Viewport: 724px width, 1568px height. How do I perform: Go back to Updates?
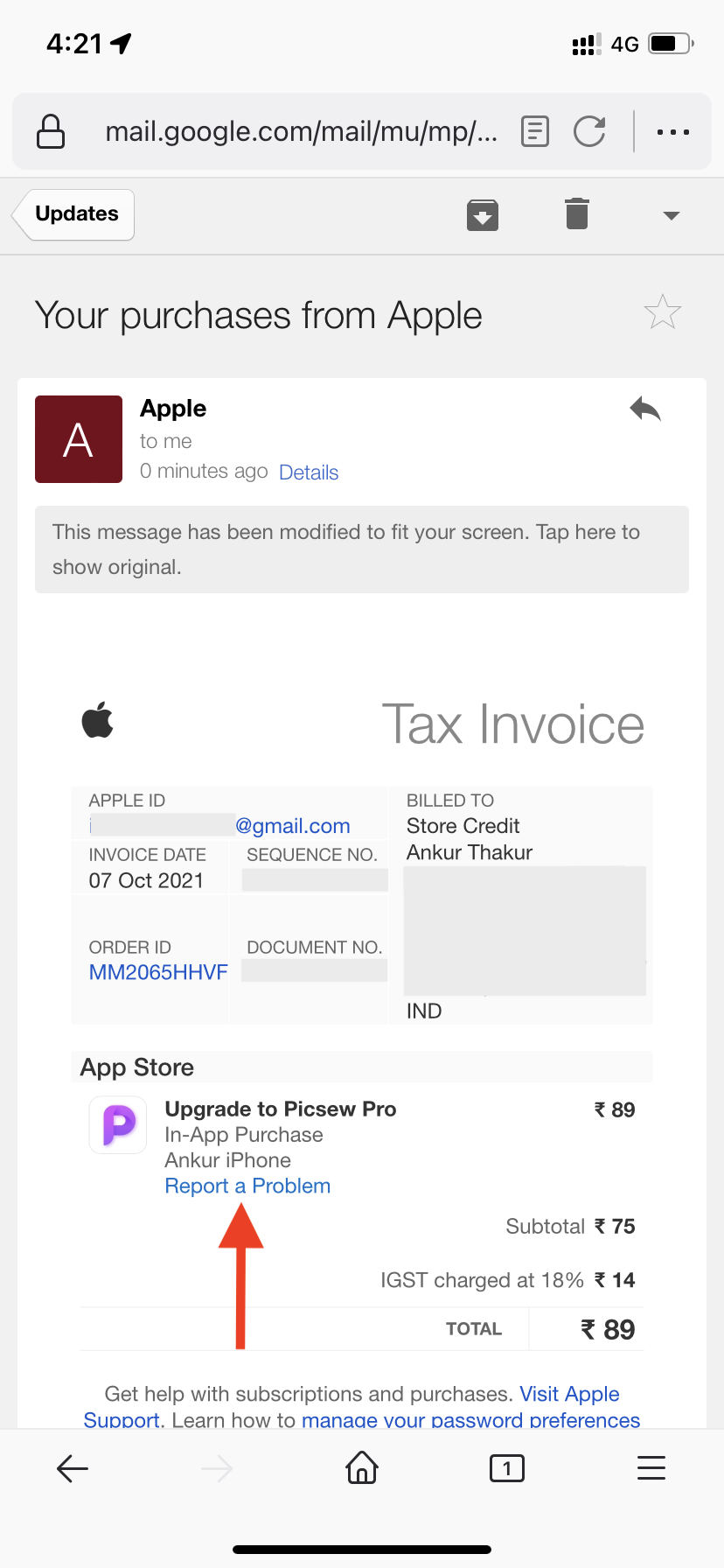[x=74, y=214]
